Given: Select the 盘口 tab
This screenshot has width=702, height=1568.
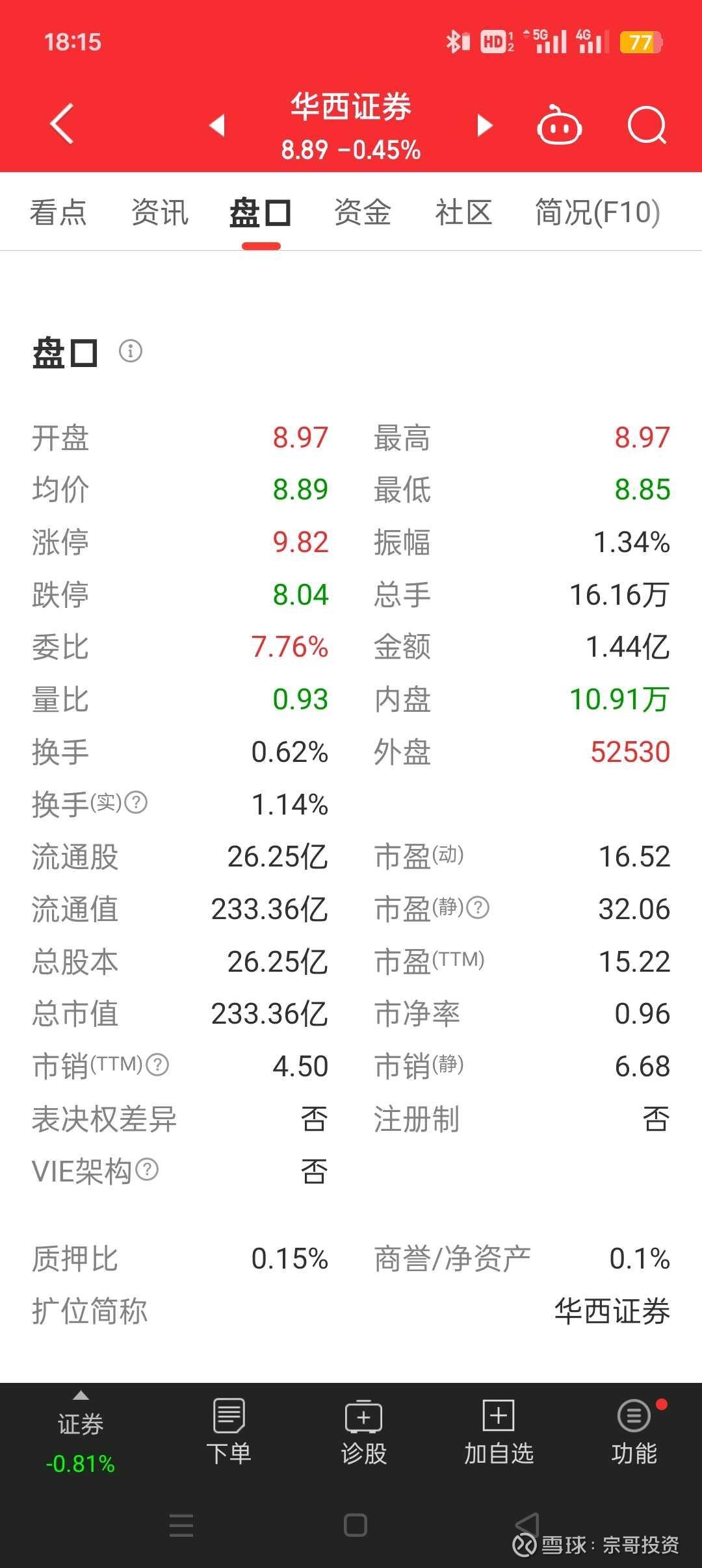Looking at the screenshot, I should 261,214.
